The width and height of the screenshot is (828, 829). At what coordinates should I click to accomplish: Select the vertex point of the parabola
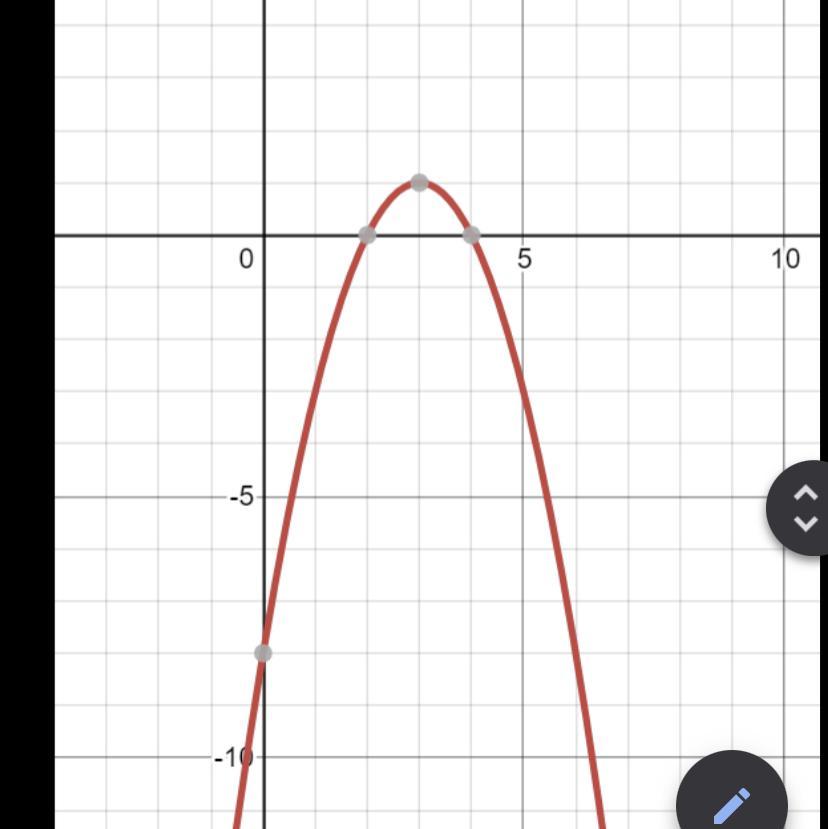(x=420, y=183)
